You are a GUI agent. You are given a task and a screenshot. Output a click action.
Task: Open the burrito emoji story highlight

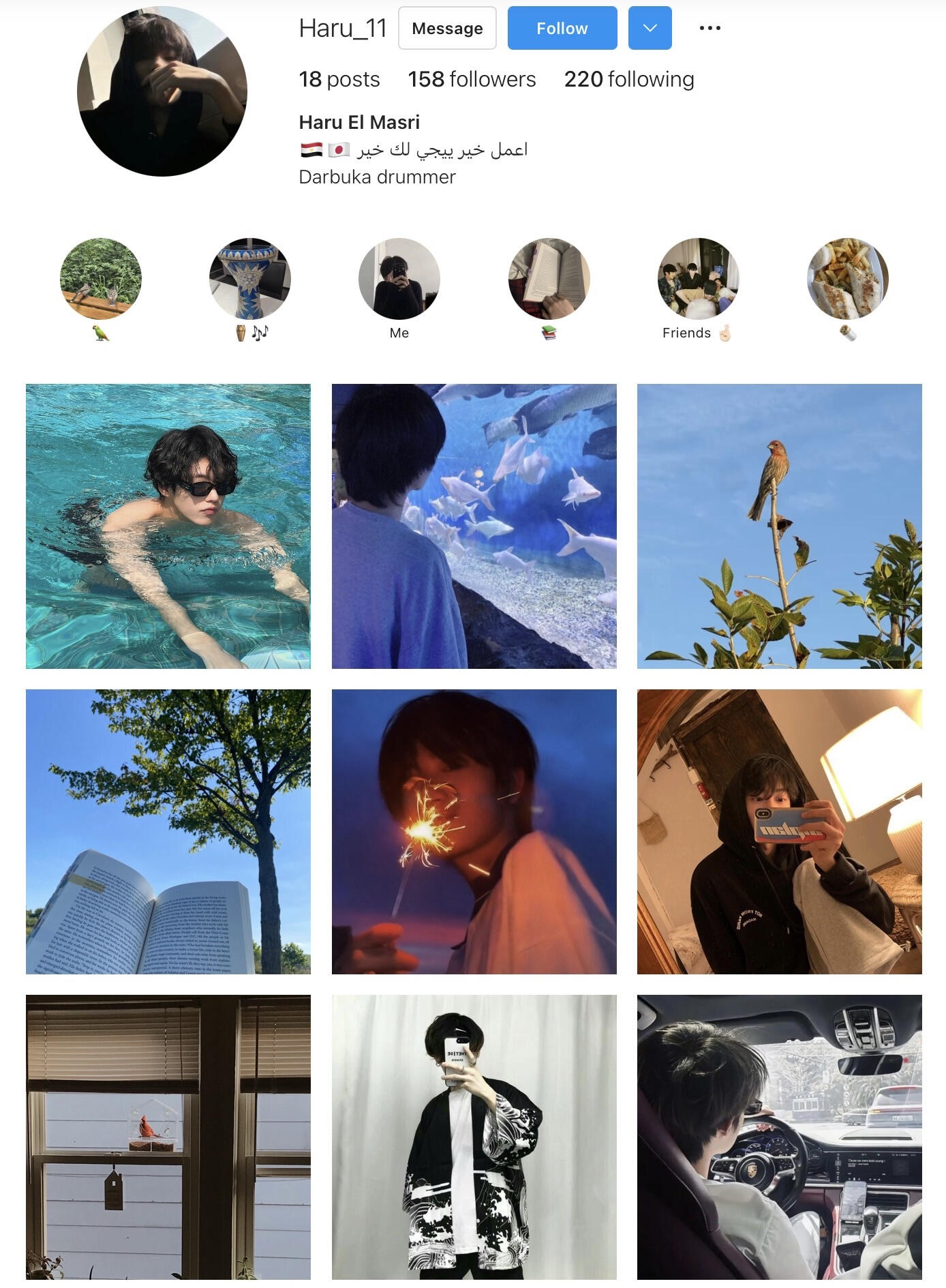(x=847, y=278)
